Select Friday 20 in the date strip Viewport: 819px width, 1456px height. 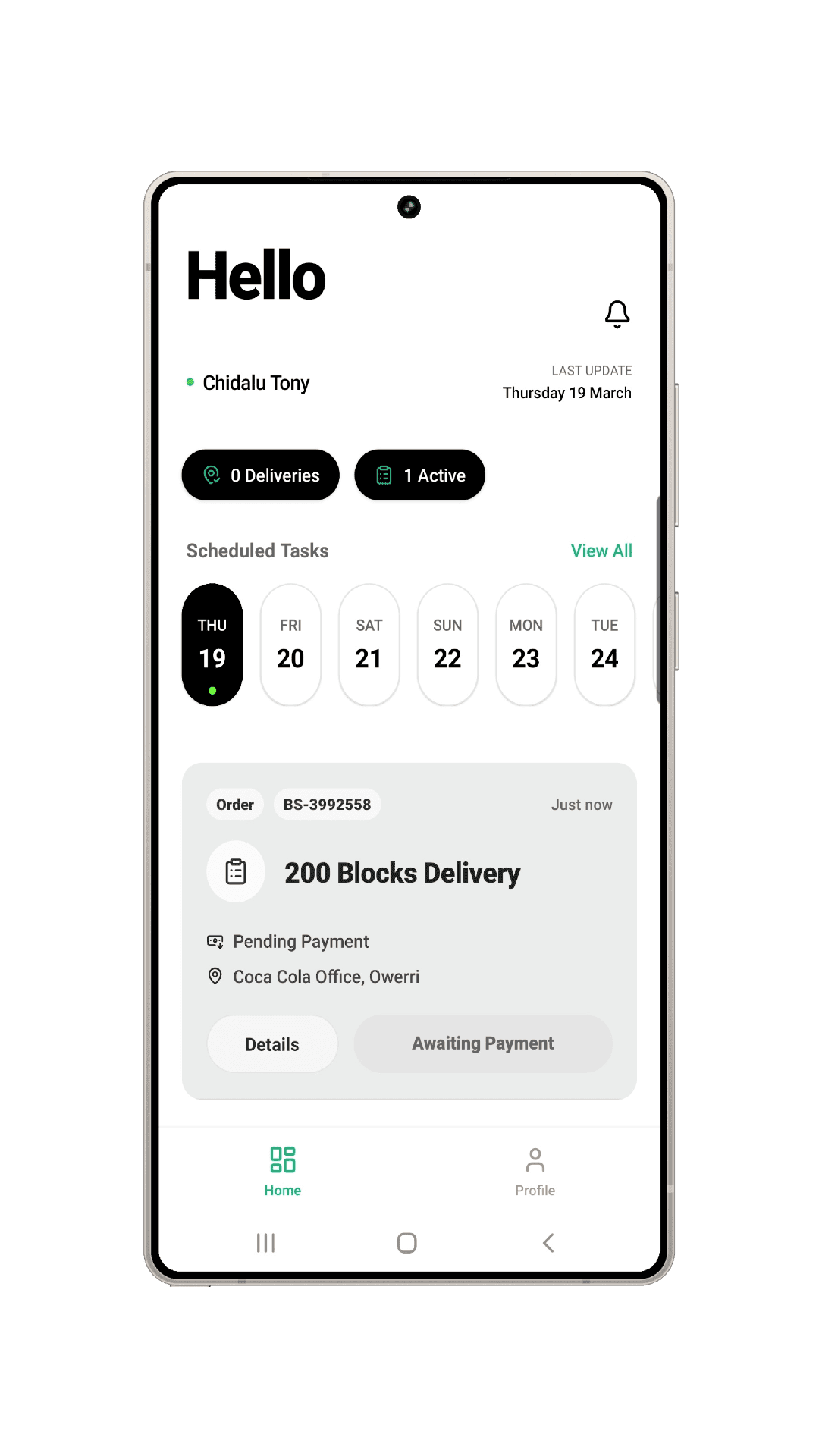click(x=290, y=645)
